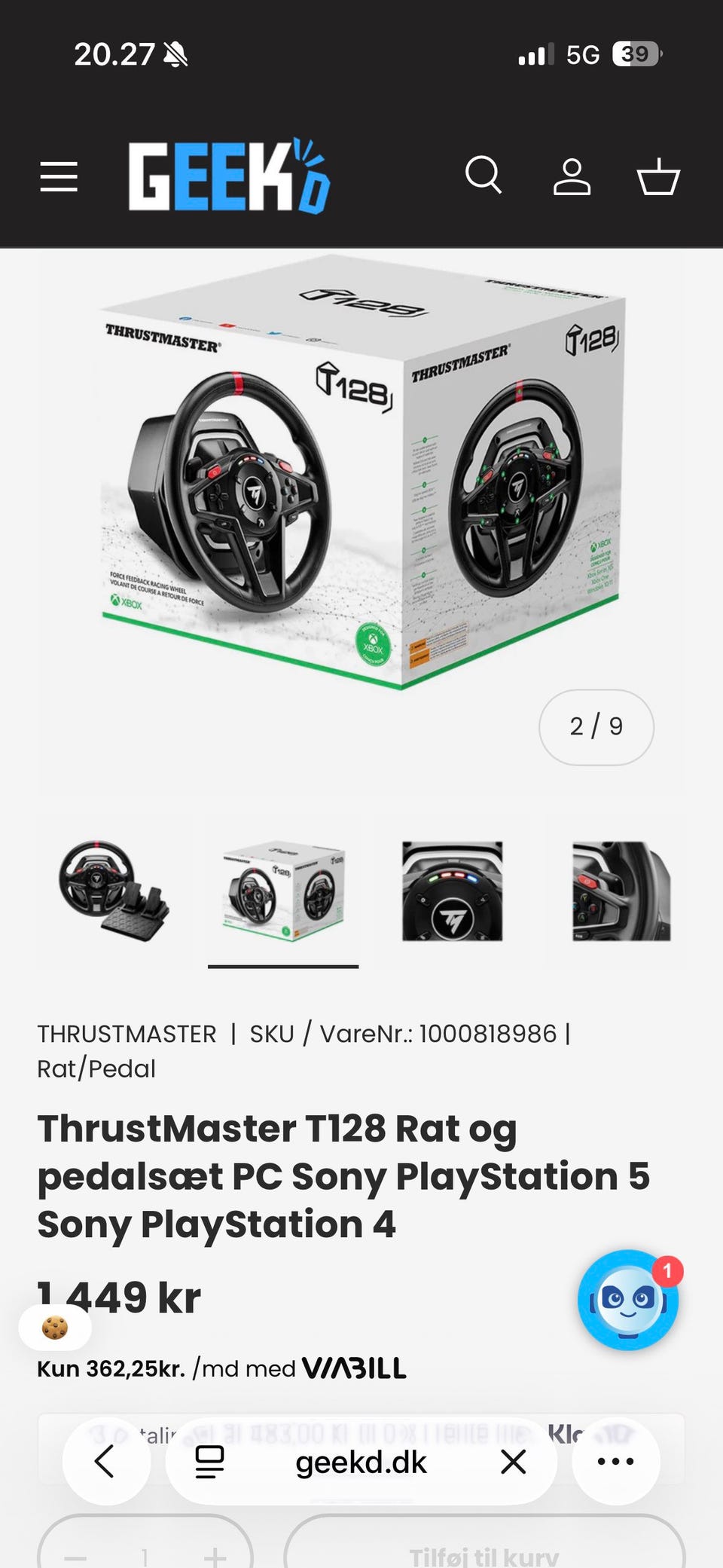This screenshot has width=723, height=1568.
Task: View the shopping basket
Action: [x=658, y=177]
